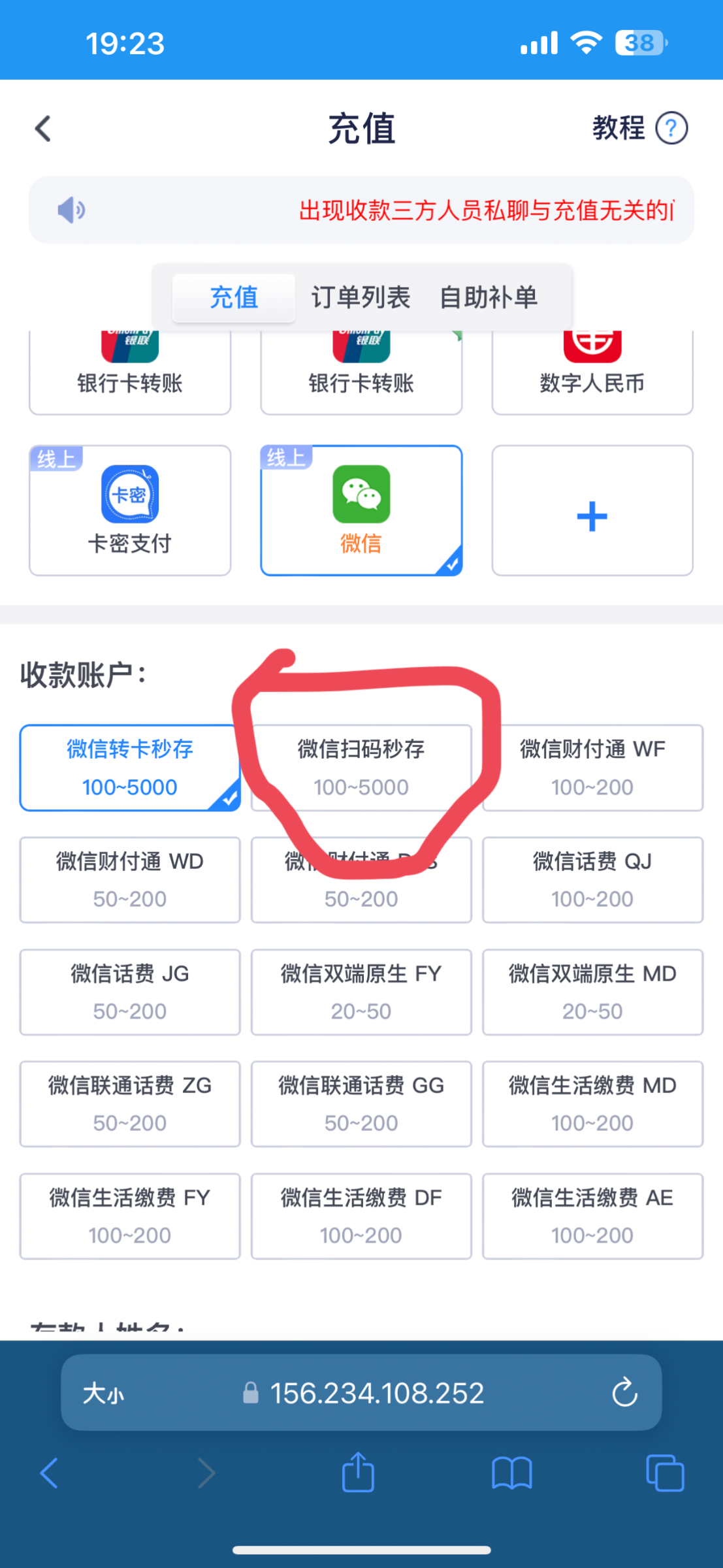Image resolution: width=723 pixels, height=1568 pixels.
Task: Choose 卡密支付 payment method
Action: click(x=130, y=510)
